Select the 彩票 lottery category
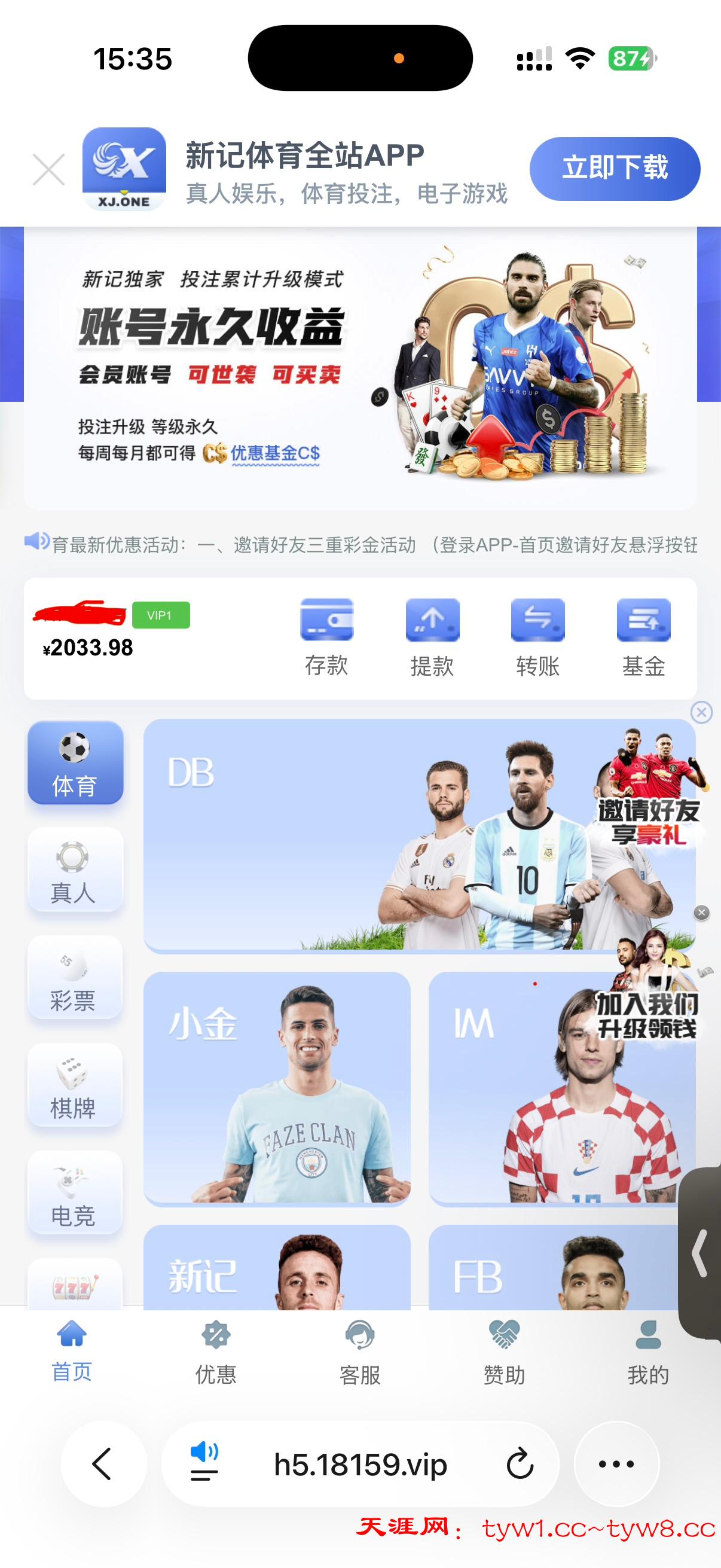Viewport: 721px width, 1568px height. point(74,978)
